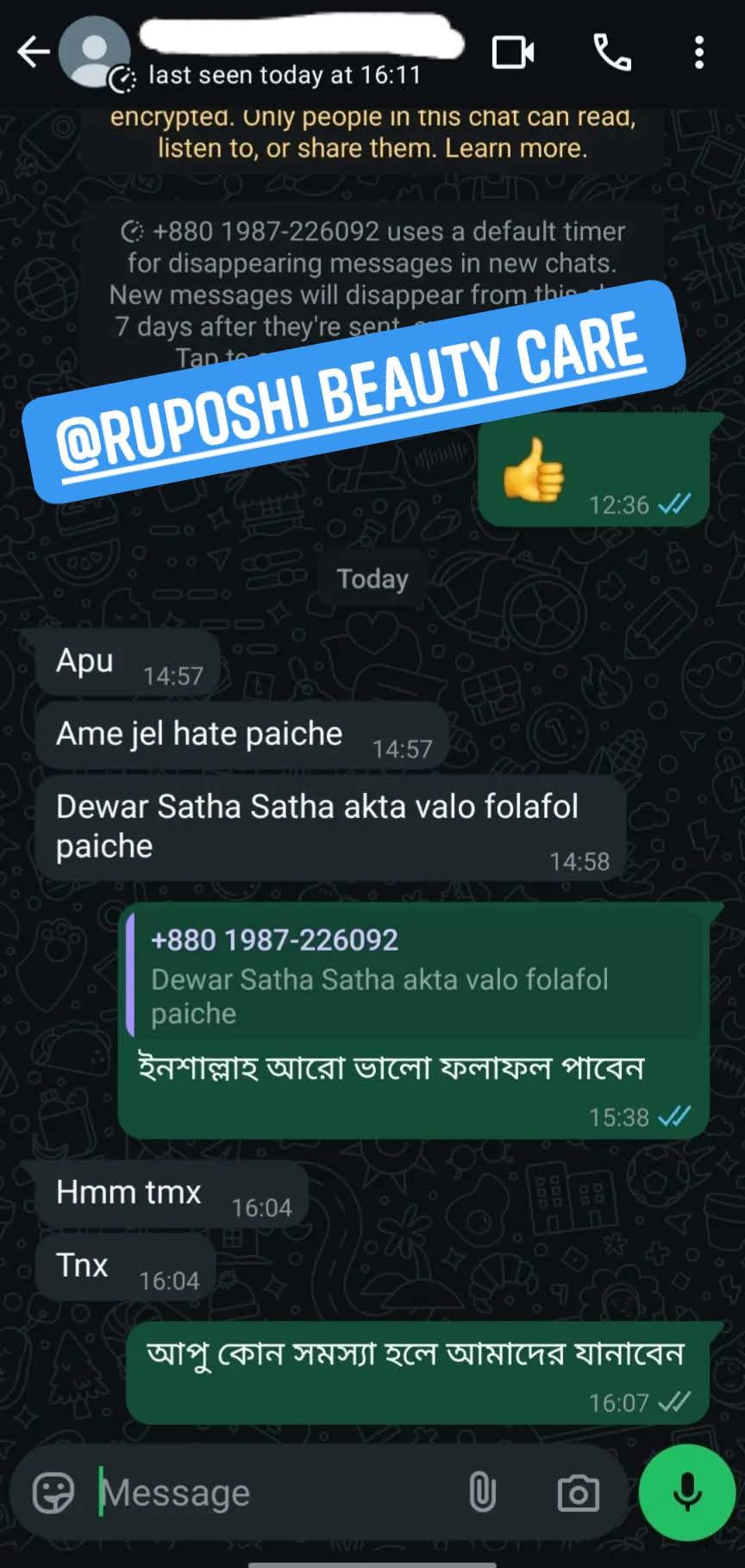
Task: Go back to the chat list
Action: [x=33, y=53]
